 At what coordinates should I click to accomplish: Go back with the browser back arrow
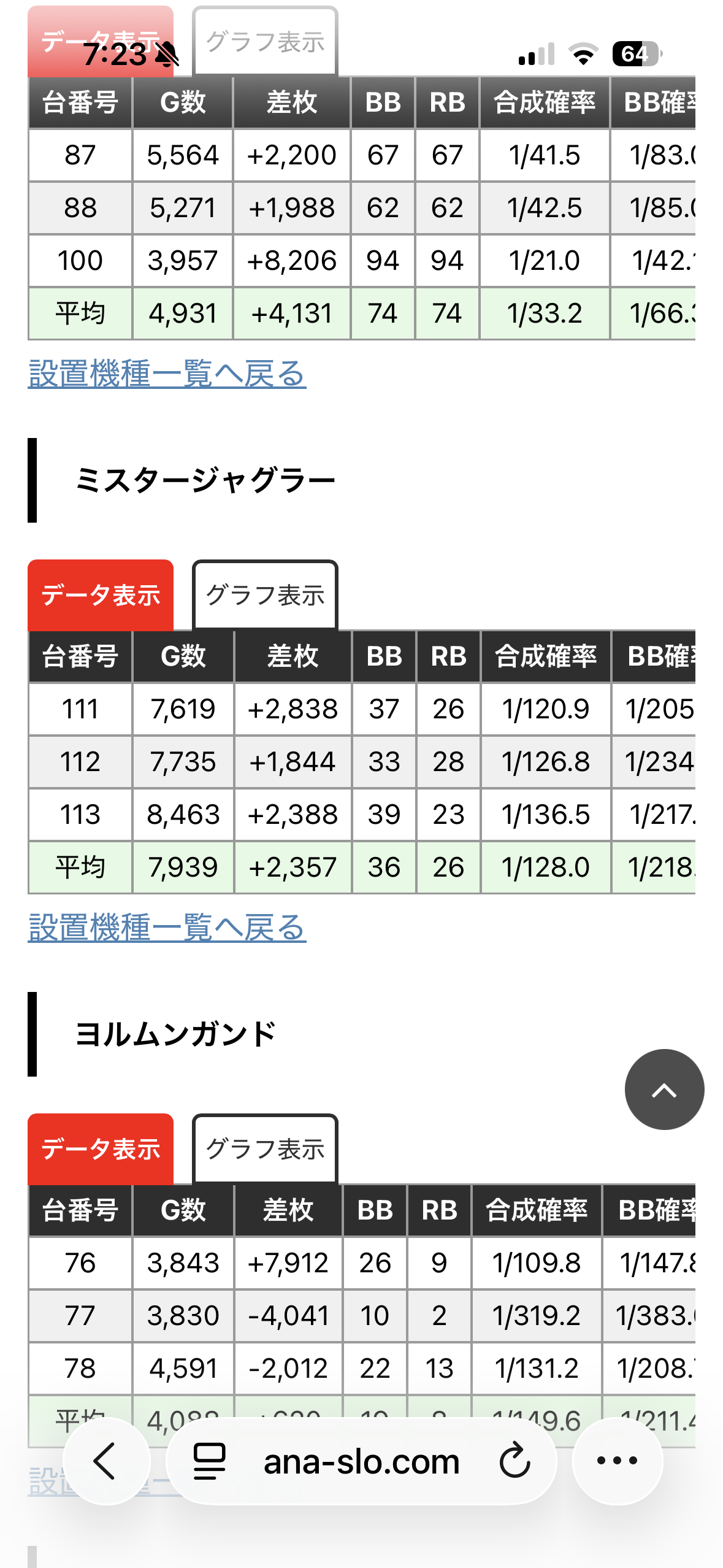point(106,1461)
